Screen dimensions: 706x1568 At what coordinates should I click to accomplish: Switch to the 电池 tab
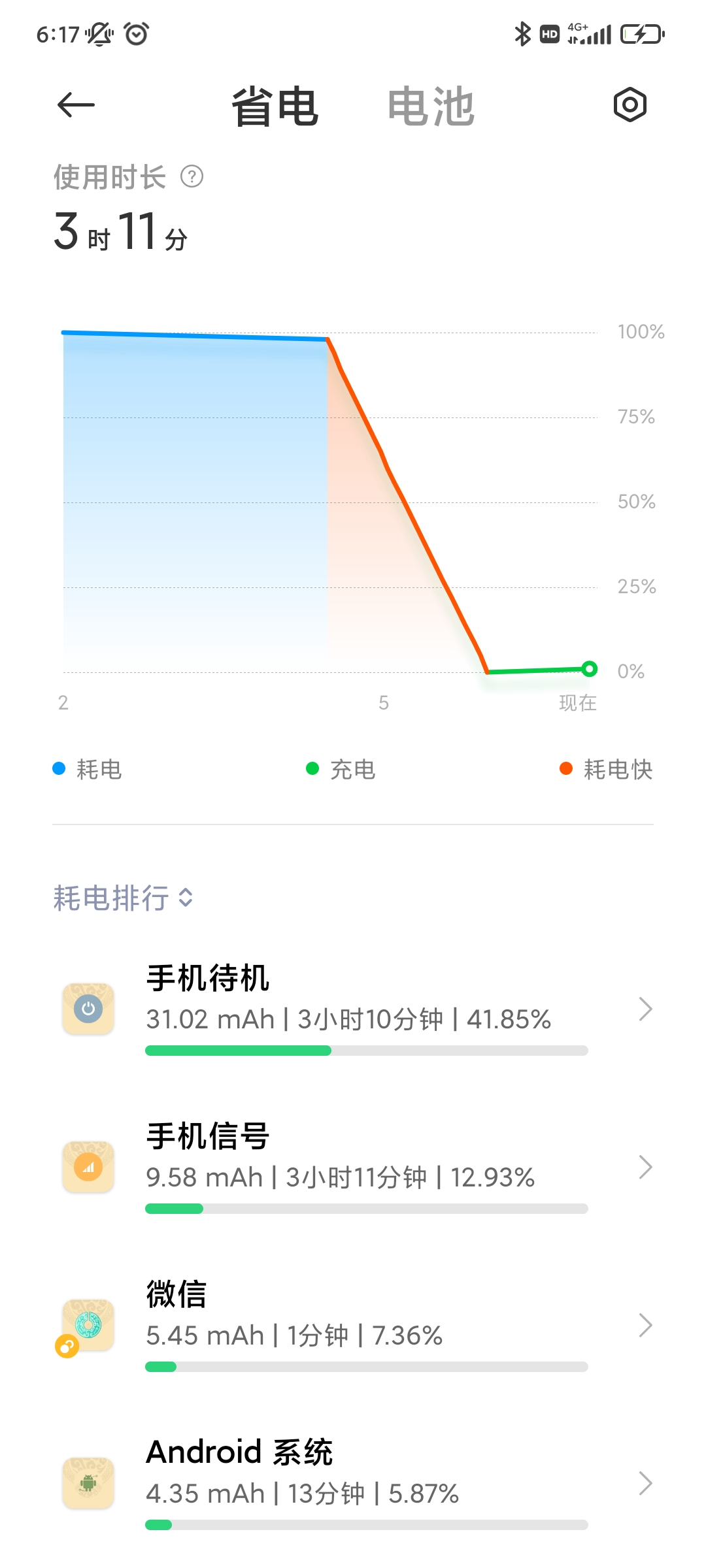pyautogui.click(x=430, y=106)
